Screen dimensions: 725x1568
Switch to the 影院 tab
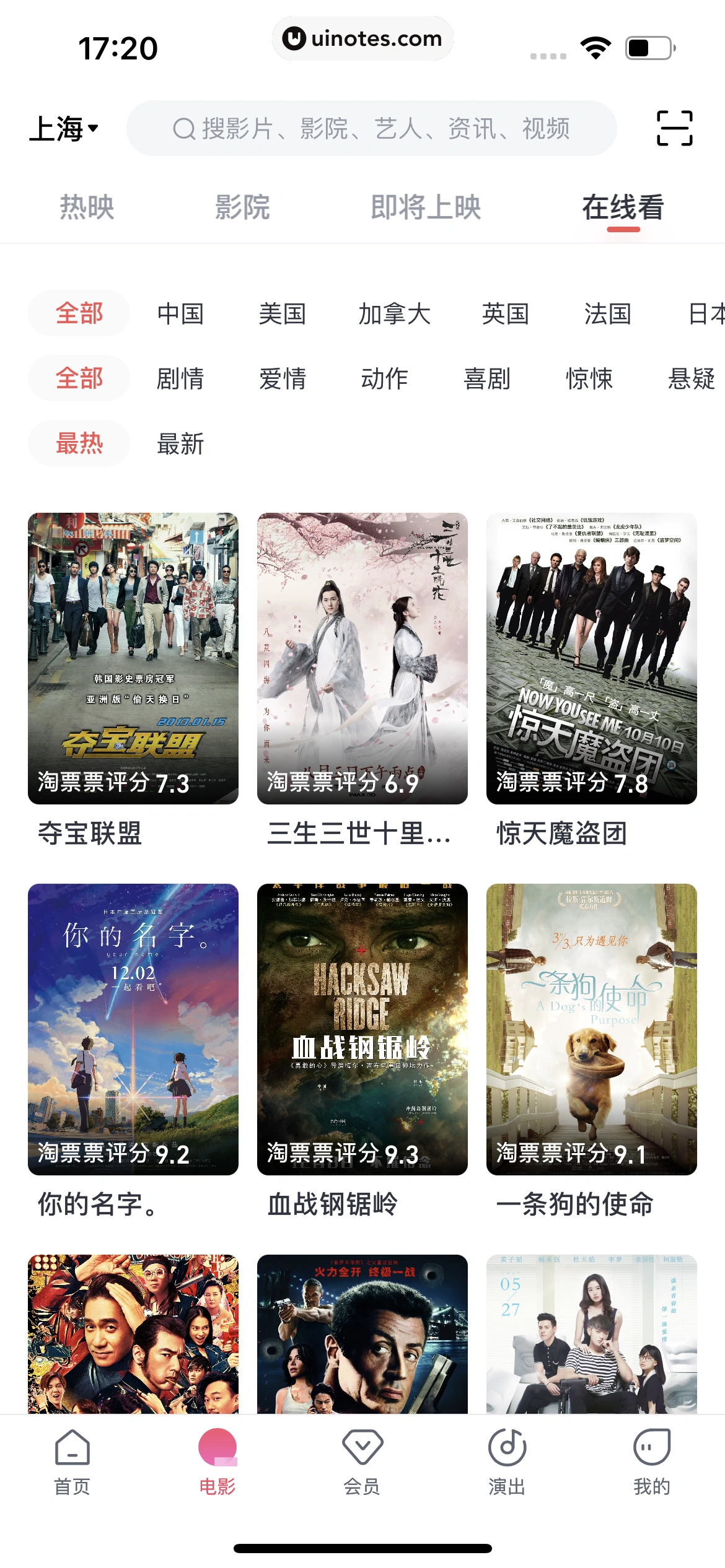(242, 207)
